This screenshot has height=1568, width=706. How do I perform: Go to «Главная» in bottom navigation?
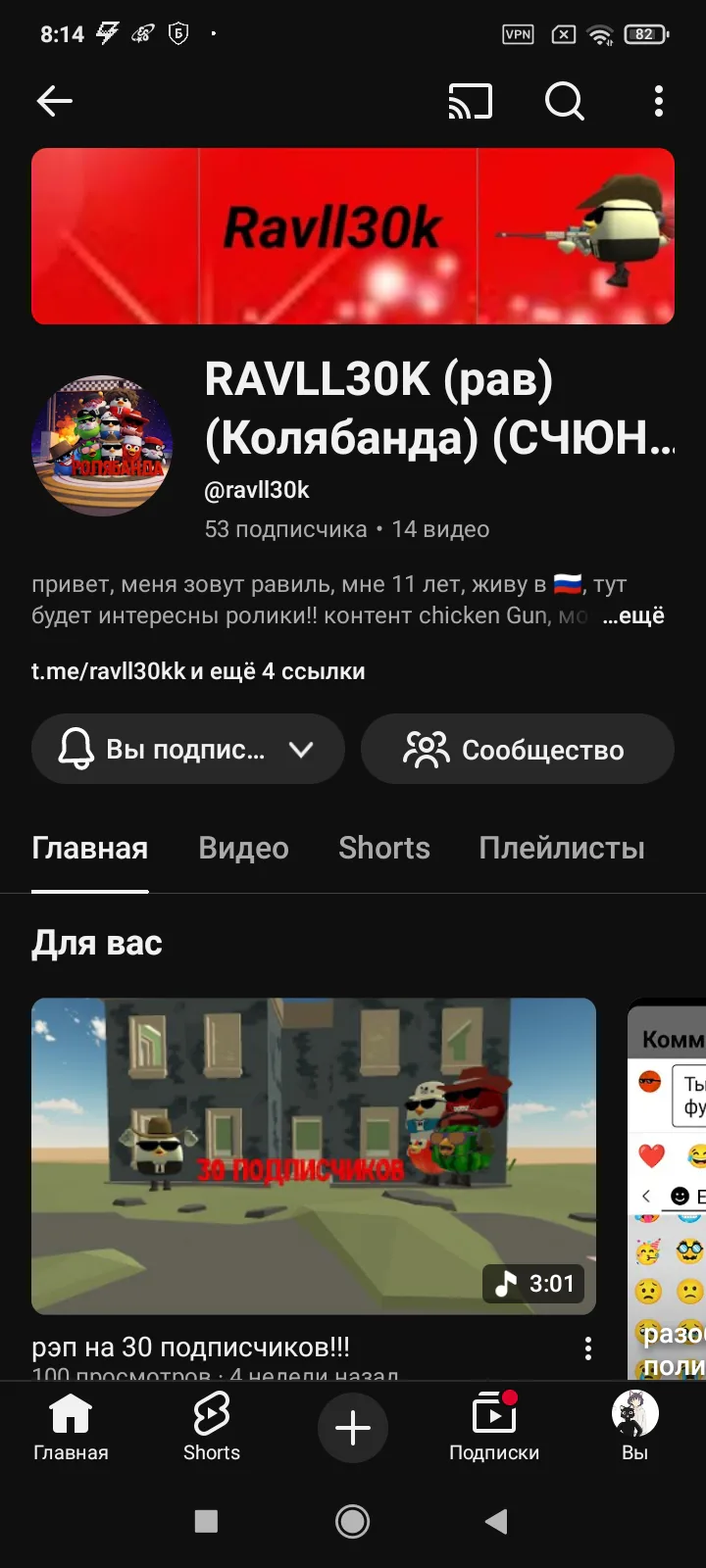coord(71,1426)
